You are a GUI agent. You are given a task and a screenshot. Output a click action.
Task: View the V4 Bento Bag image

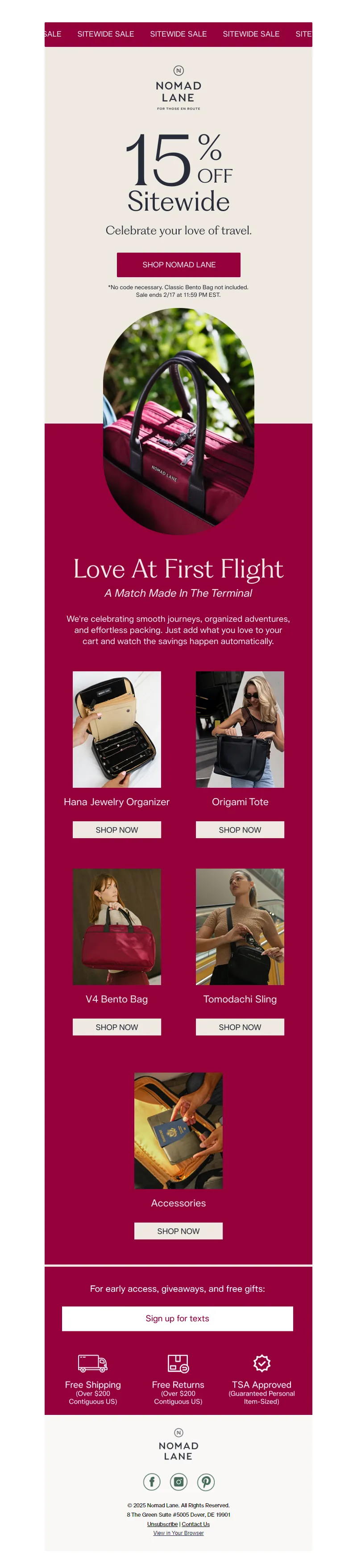(x=117, y=927)
